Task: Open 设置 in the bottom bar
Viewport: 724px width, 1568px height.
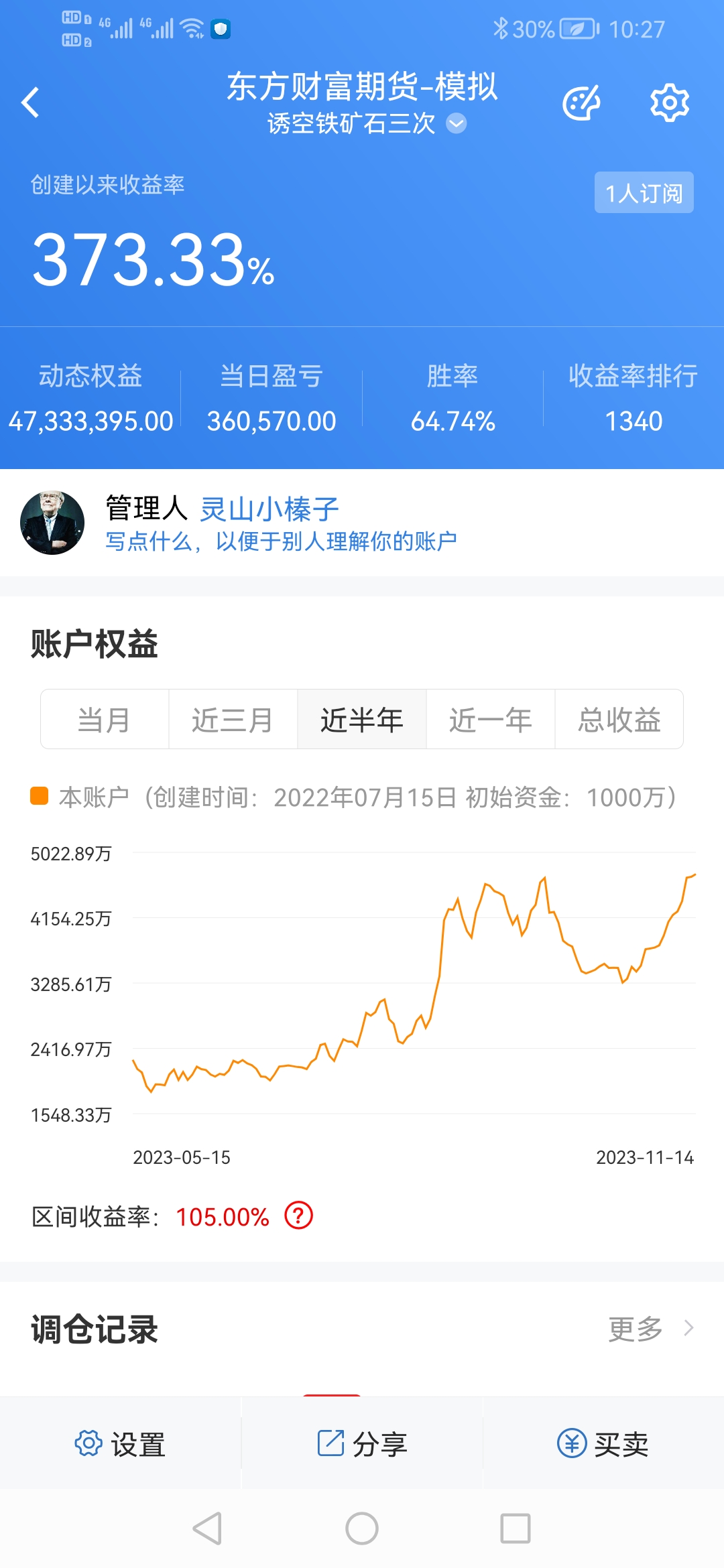Action: [121, 1443]
